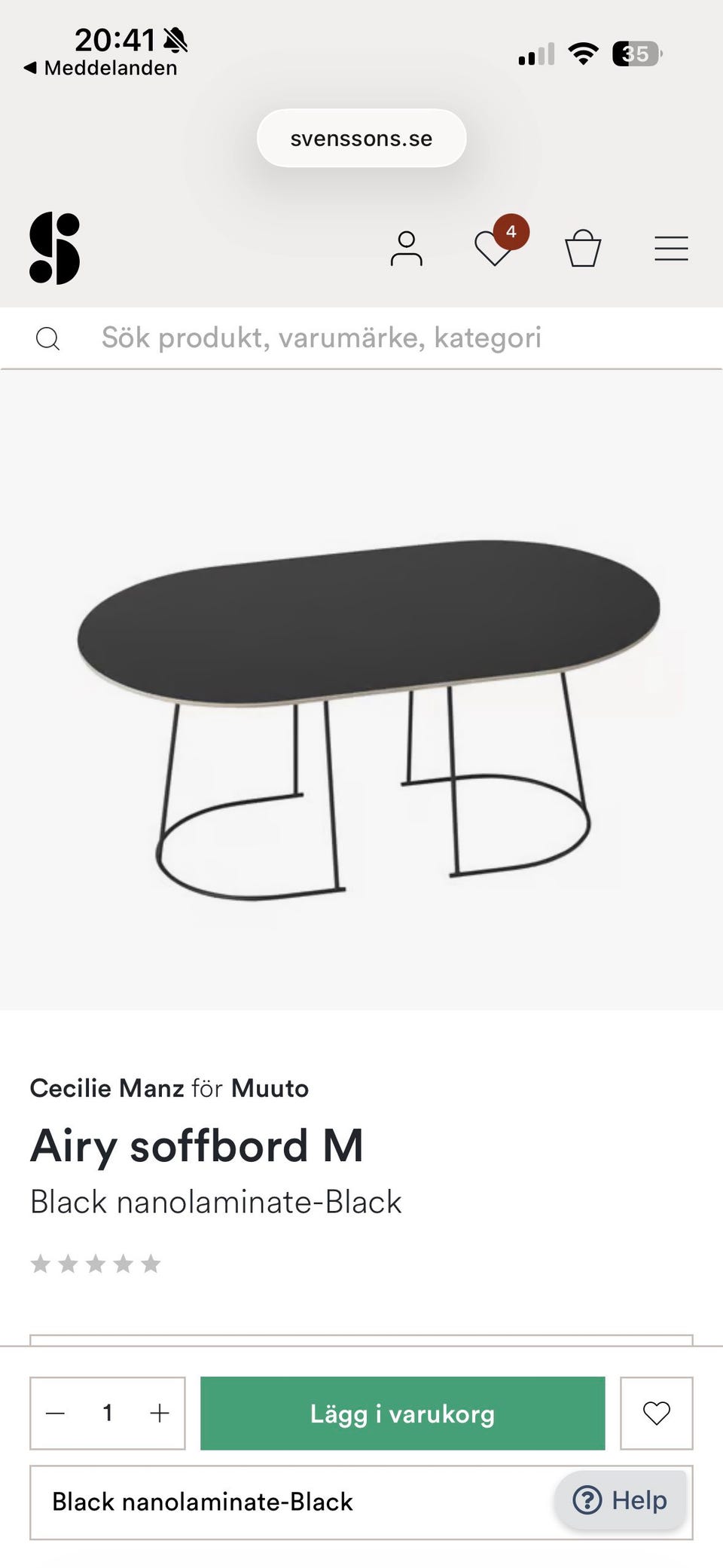Open the shopping basket
Screen dimensions: 723x1568
point(583,249)
